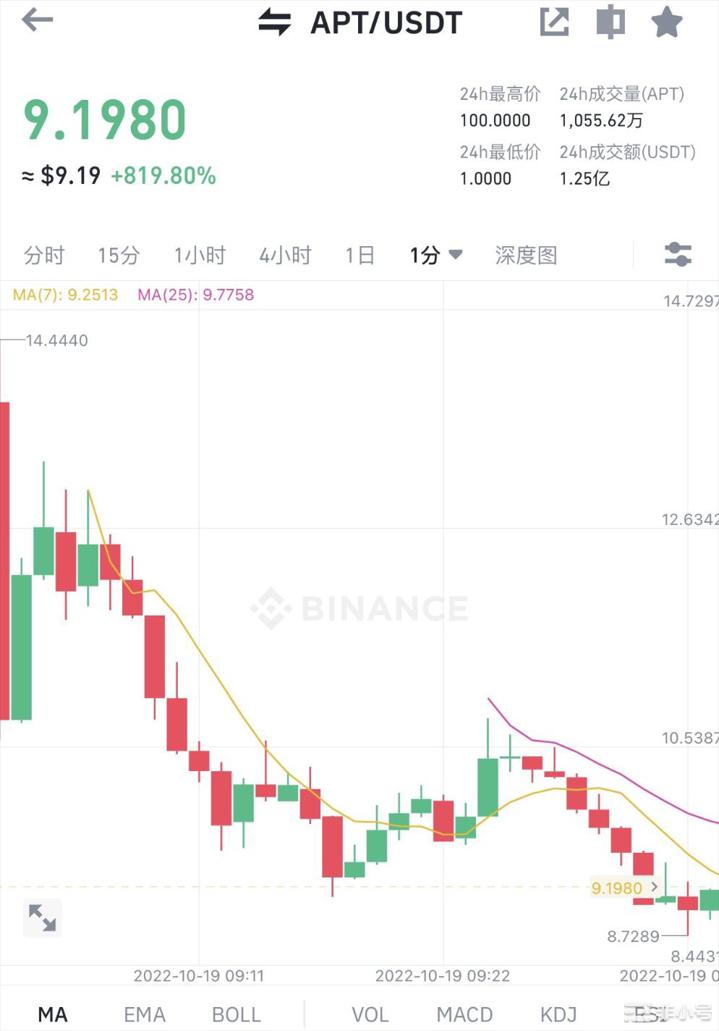Enable the BOLL indicator
Screen dimensions: 719x1031
(x=236, y=1014)
